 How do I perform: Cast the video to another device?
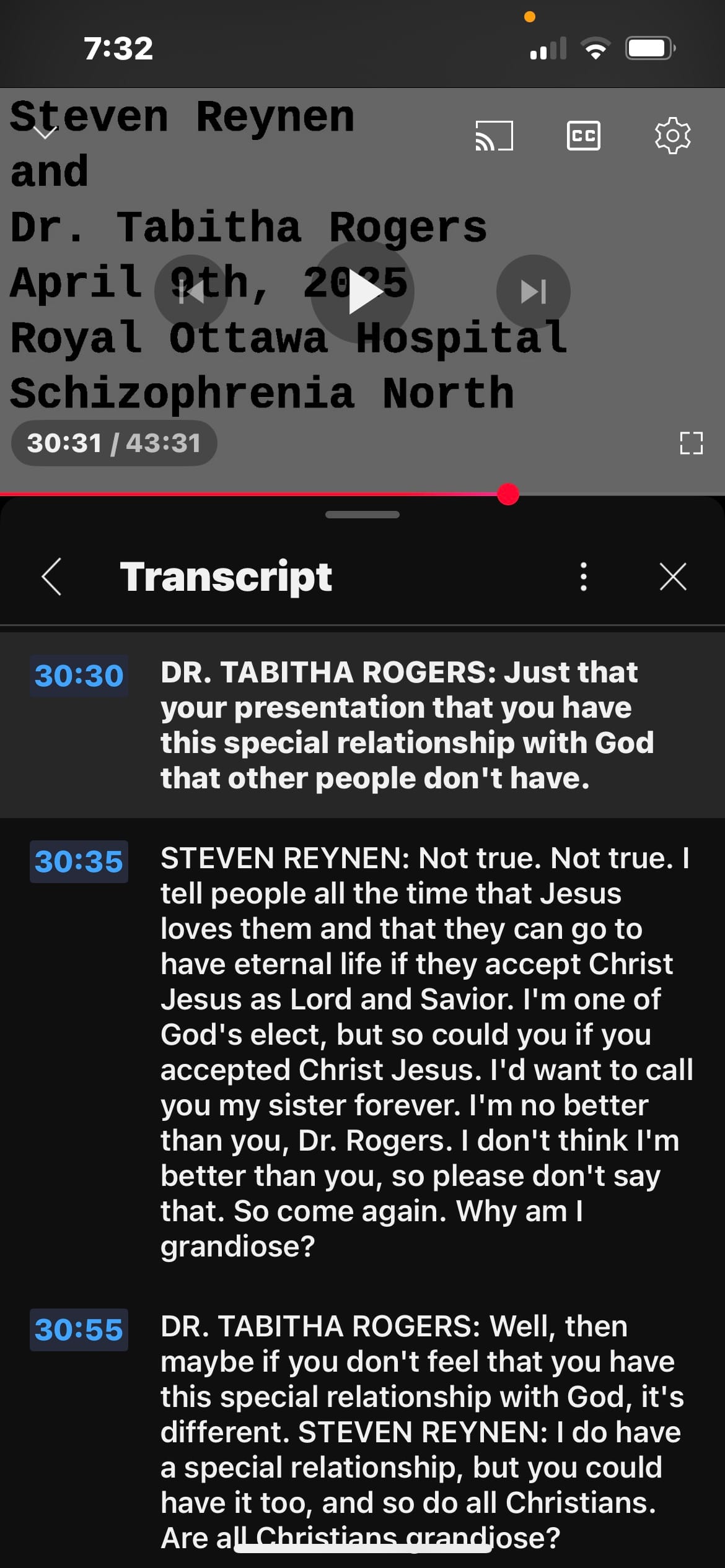click(x=494, y=136)
